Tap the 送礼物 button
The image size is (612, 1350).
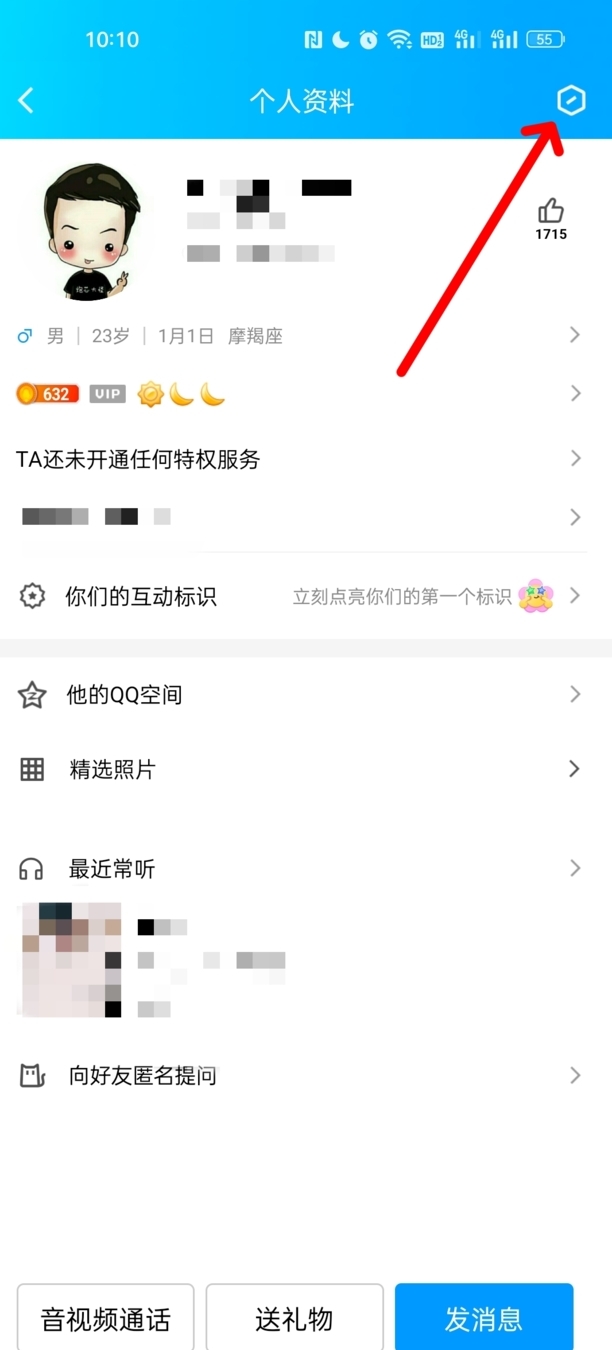pos(295,1318)
